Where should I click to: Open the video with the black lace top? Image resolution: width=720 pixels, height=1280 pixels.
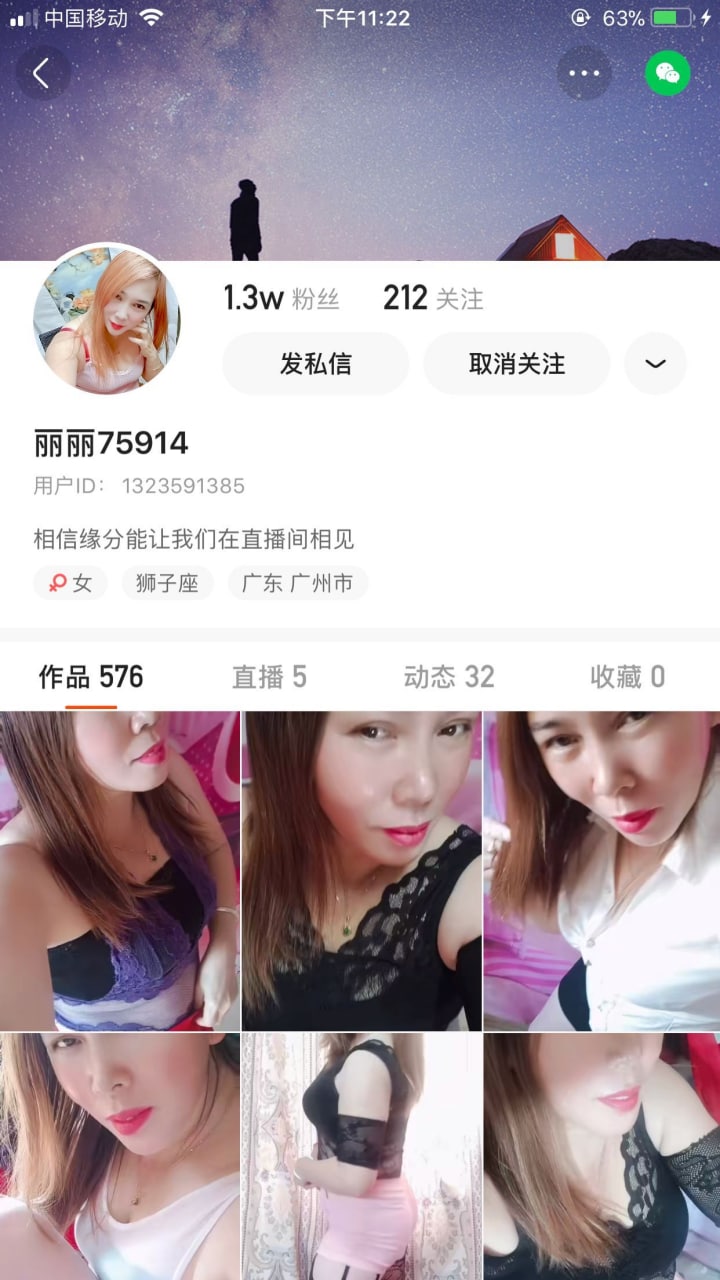pos(361,870)
